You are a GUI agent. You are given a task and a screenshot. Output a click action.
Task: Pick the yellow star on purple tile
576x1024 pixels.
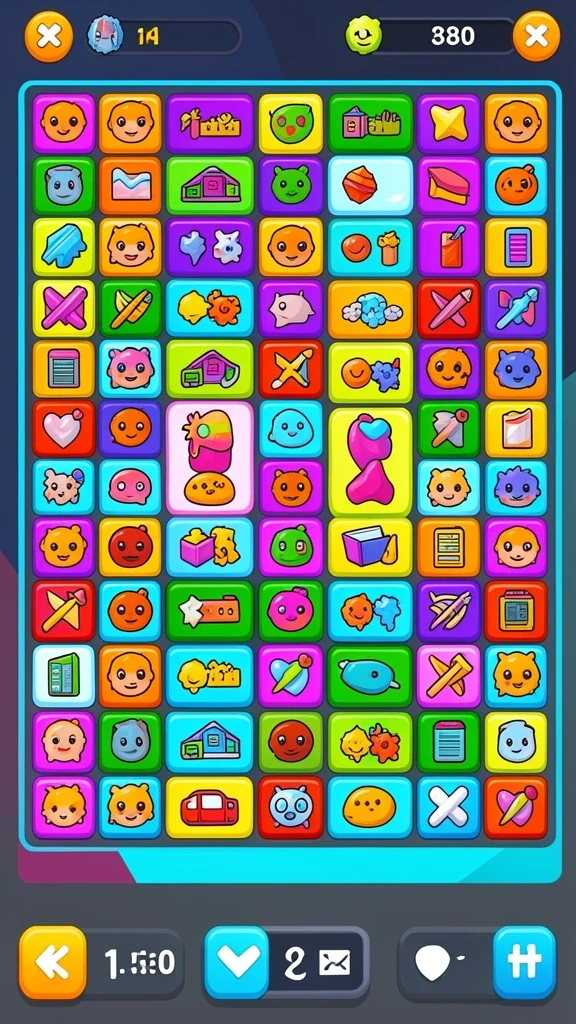[x=449, y=123]
